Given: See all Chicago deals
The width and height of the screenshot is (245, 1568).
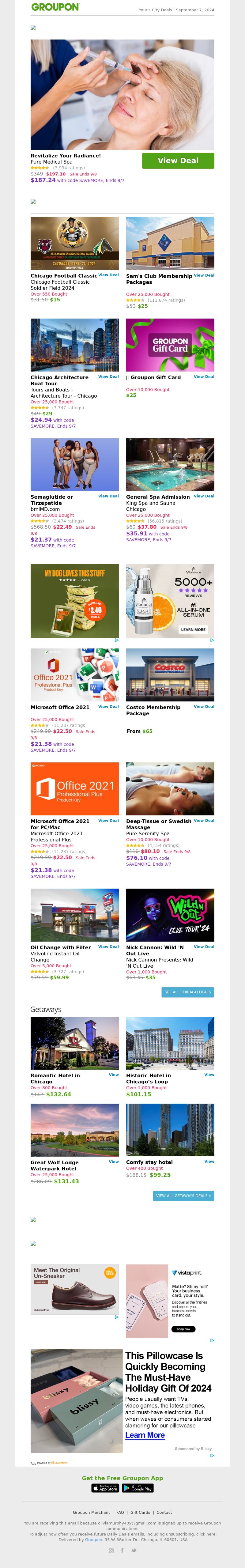Looking at the screenshot, I should point(187,992).
